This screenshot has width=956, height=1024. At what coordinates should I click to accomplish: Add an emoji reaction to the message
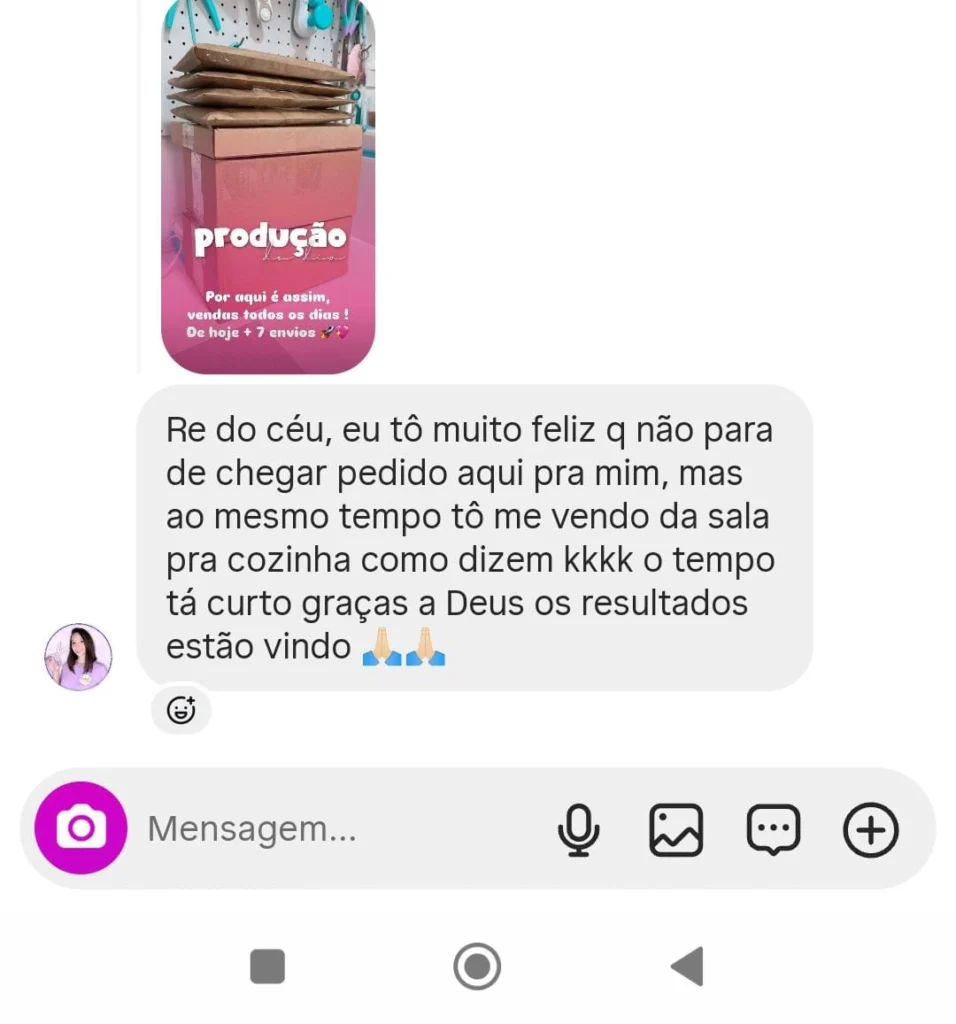[181, 710]
